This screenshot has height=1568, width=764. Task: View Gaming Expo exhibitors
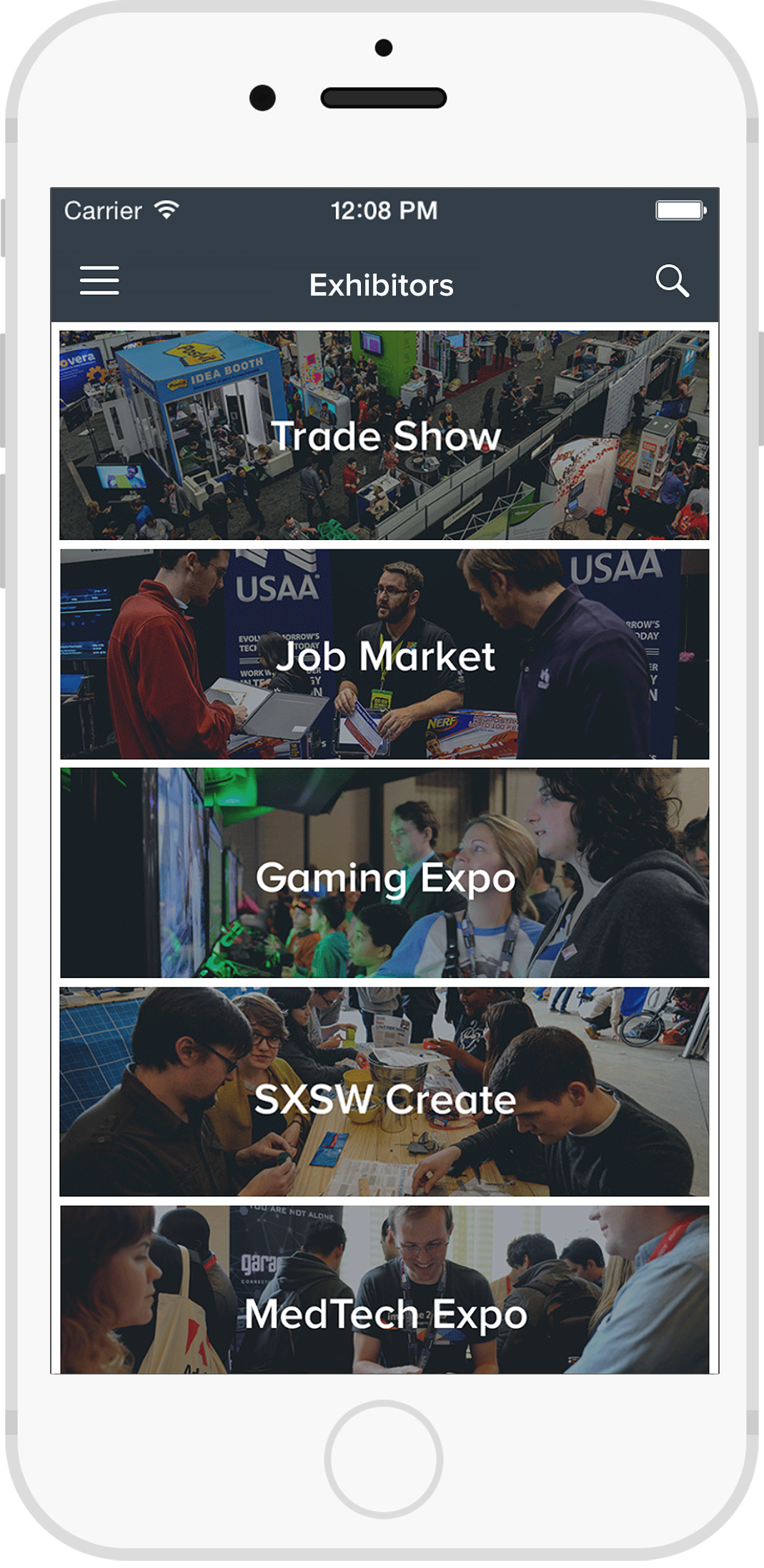385,873
